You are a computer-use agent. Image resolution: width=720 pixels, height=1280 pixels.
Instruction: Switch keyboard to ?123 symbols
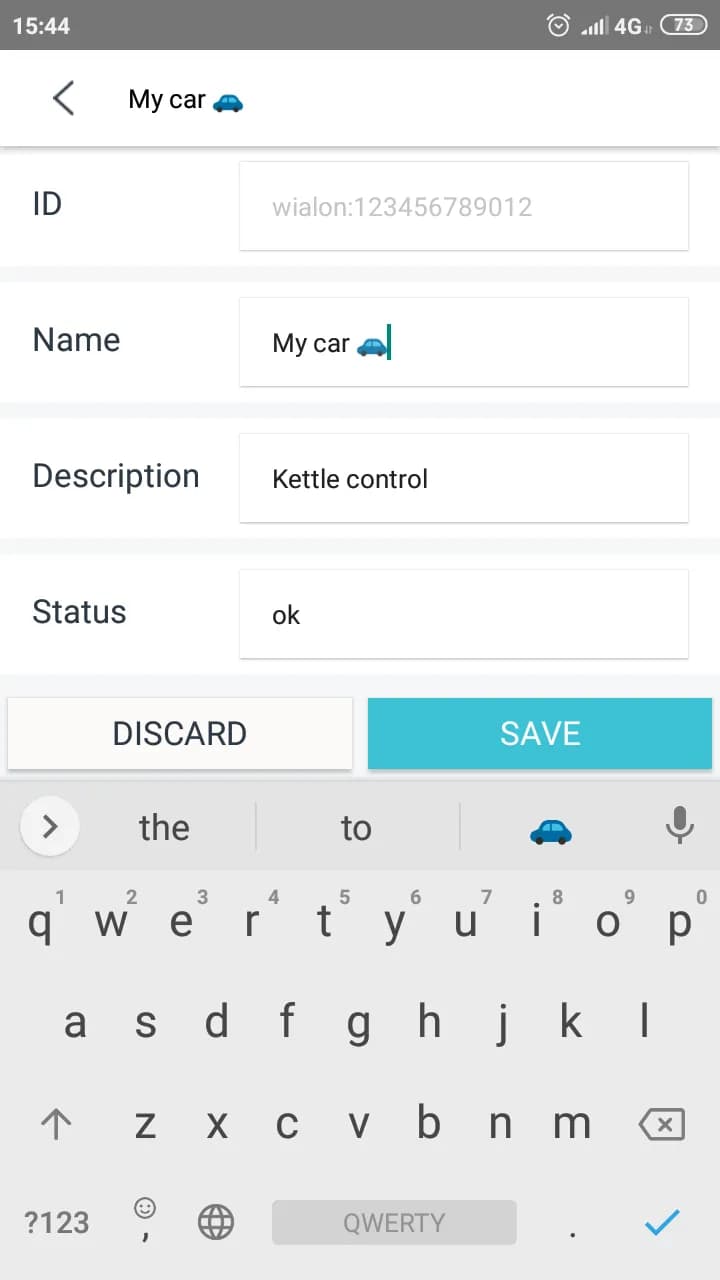click(x=56, y=1222)
